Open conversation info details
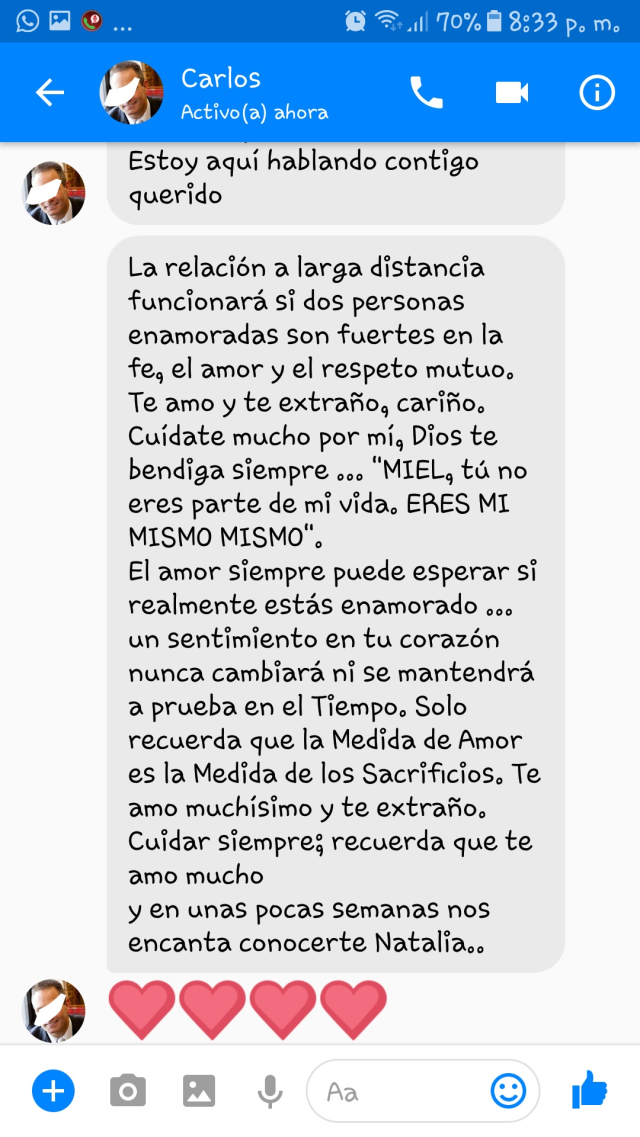 coord(597,93)
